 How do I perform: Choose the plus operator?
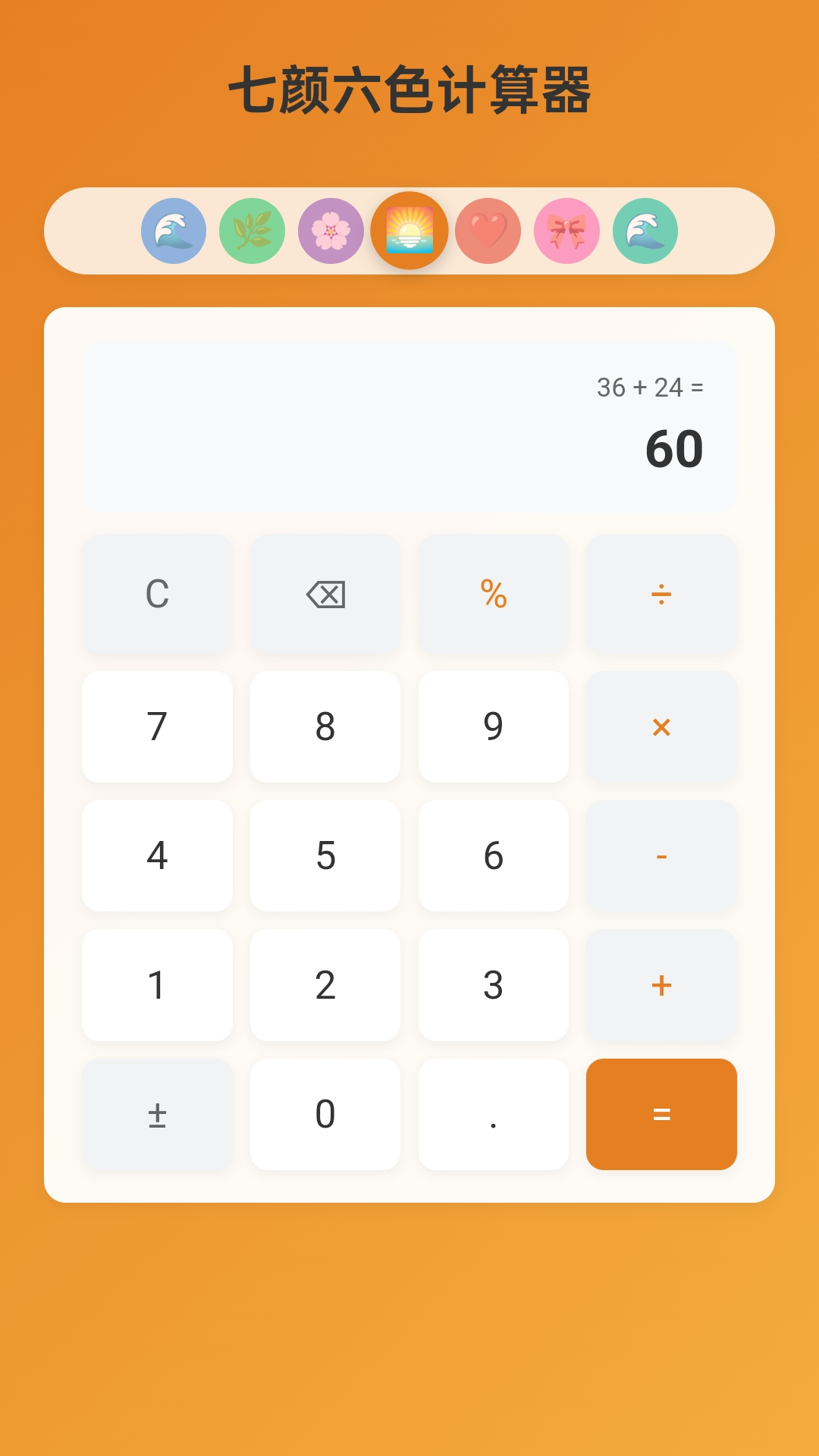click(661, 985)
